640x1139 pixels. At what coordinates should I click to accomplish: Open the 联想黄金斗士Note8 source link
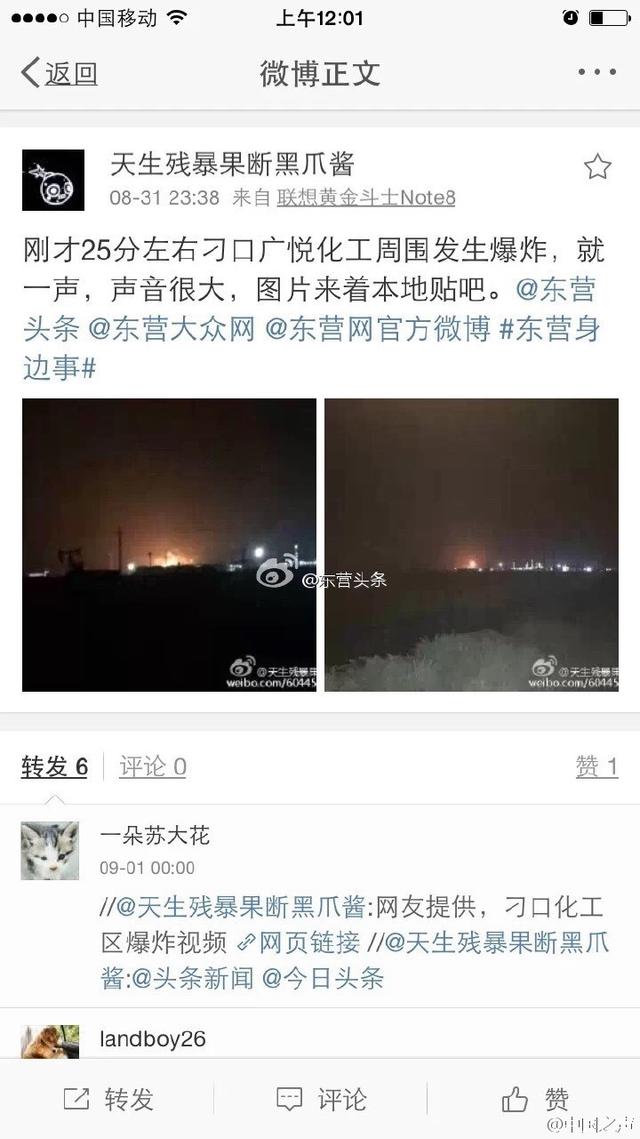(x=366, y=198)
